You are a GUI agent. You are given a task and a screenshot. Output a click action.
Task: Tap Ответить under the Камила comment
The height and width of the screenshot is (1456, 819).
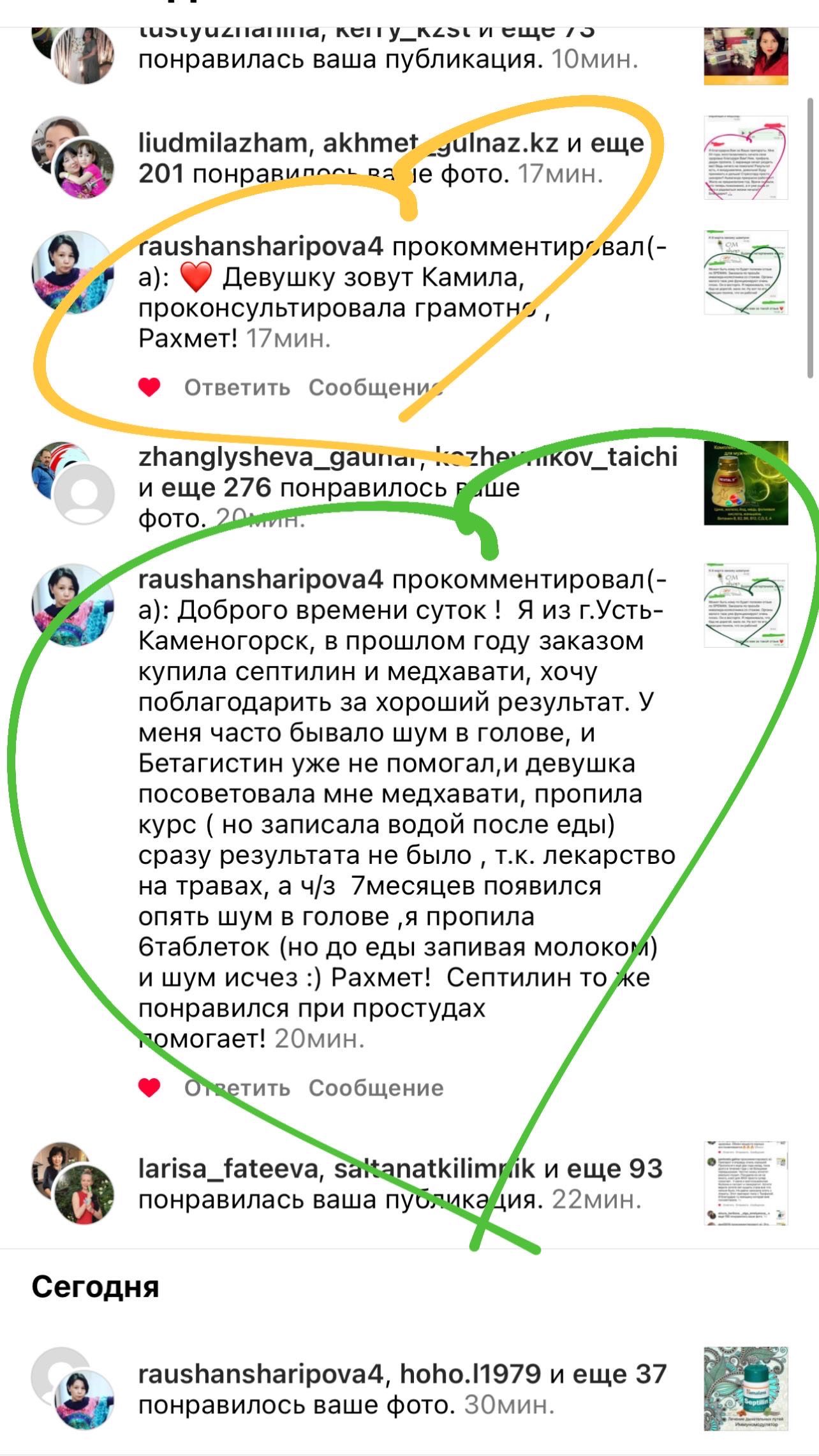coord(237,387)
